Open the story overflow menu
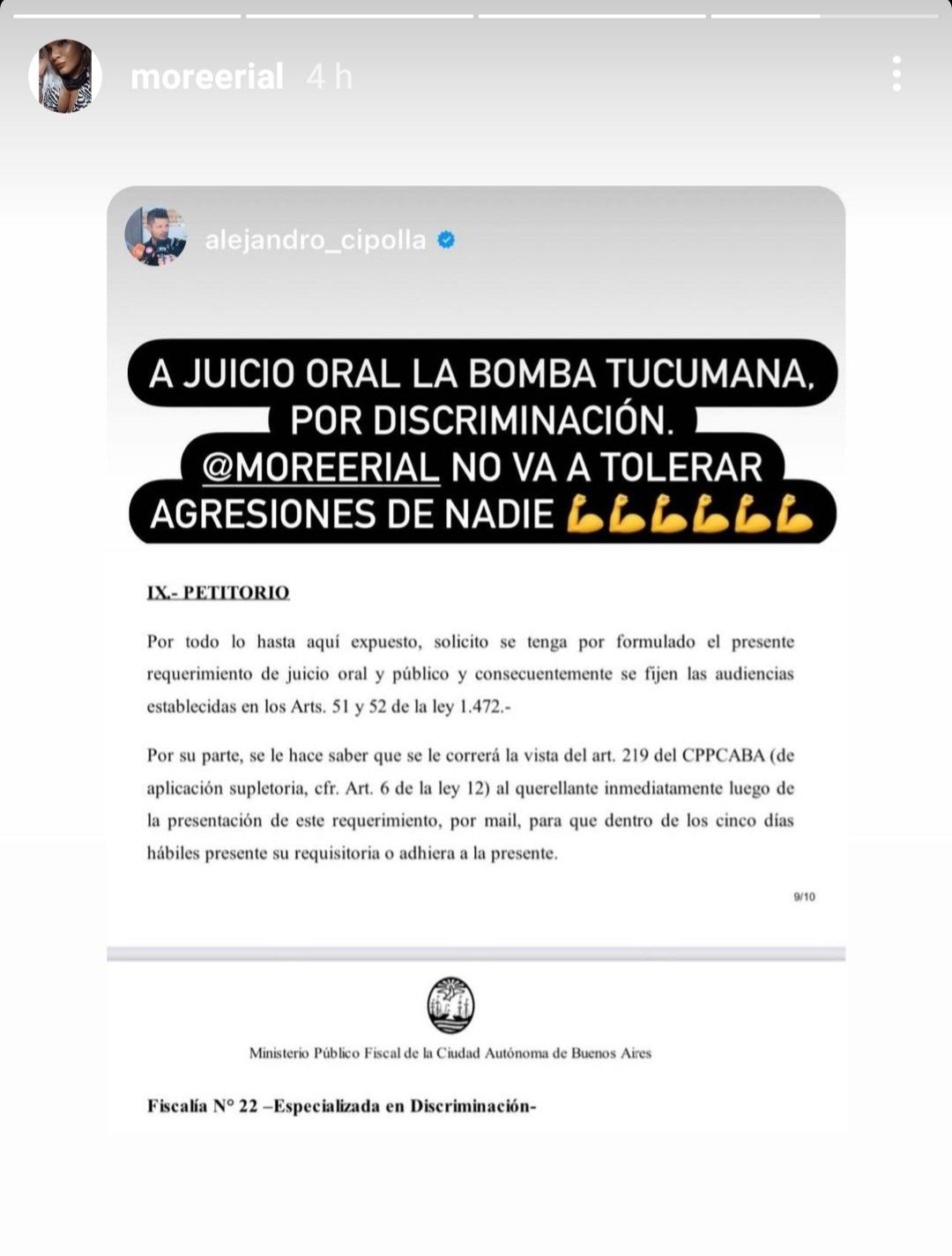This screenshot has width=952, height=1256. click(x=896, y=75)
